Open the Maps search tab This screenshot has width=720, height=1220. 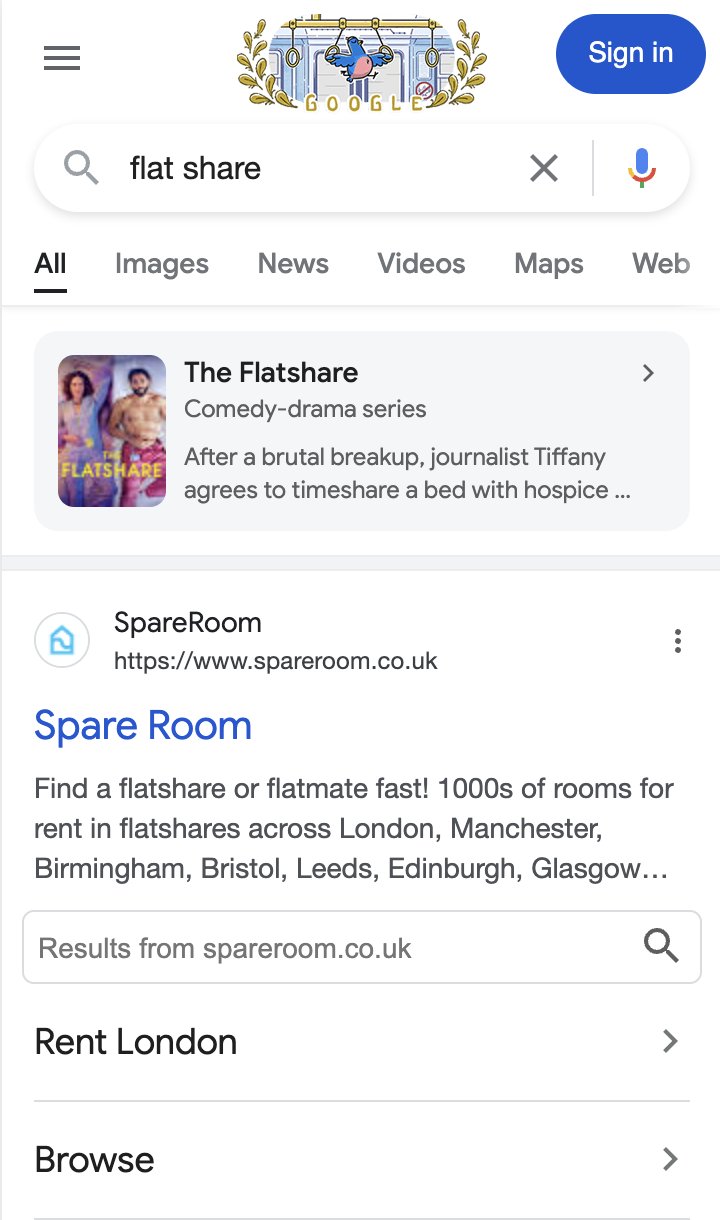coord(548,263)
